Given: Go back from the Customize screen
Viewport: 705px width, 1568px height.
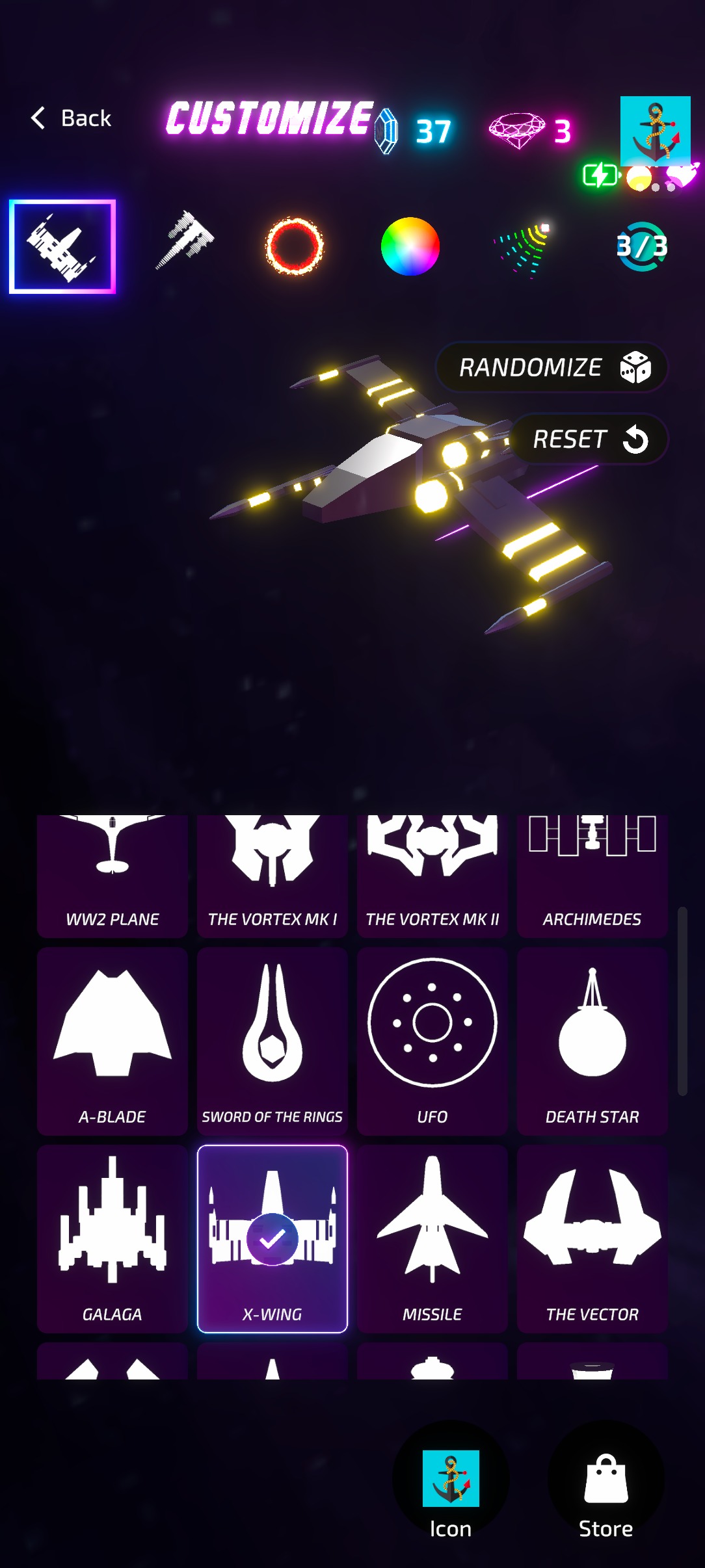Looking at the screenshot, I should click(71, 118).
